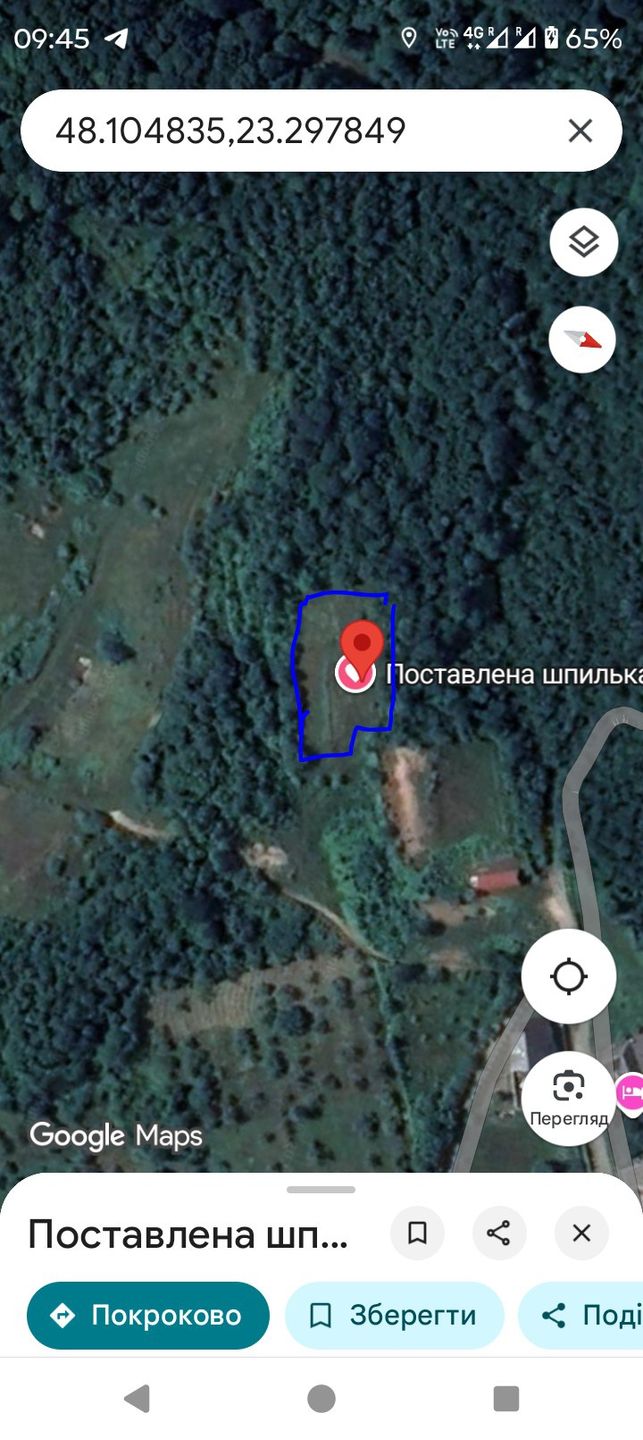Open the Перегляд street view button

(569, 1097)
